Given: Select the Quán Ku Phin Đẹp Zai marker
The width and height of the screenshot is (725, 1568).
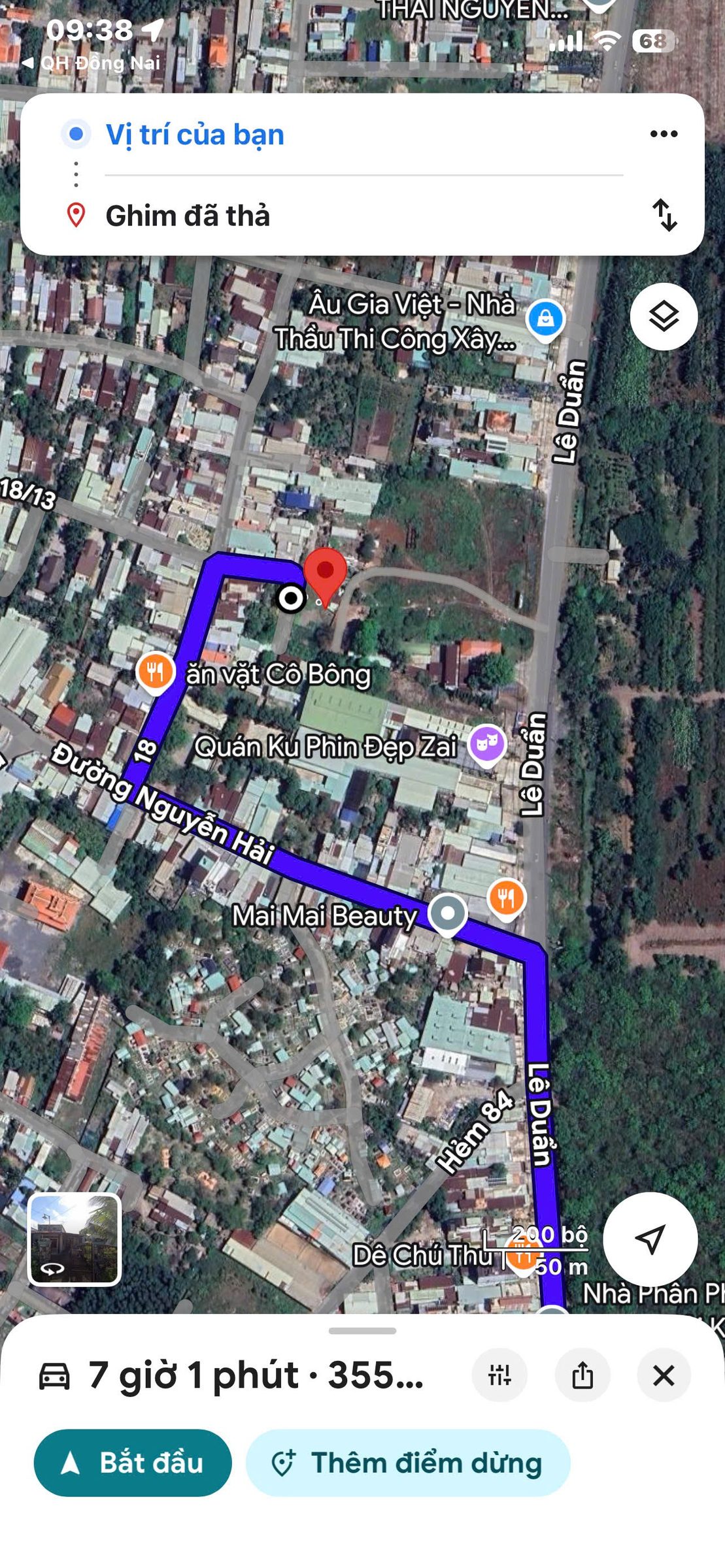Looking at the screenshot, I should pyautogui.click(x=488, y=744).
